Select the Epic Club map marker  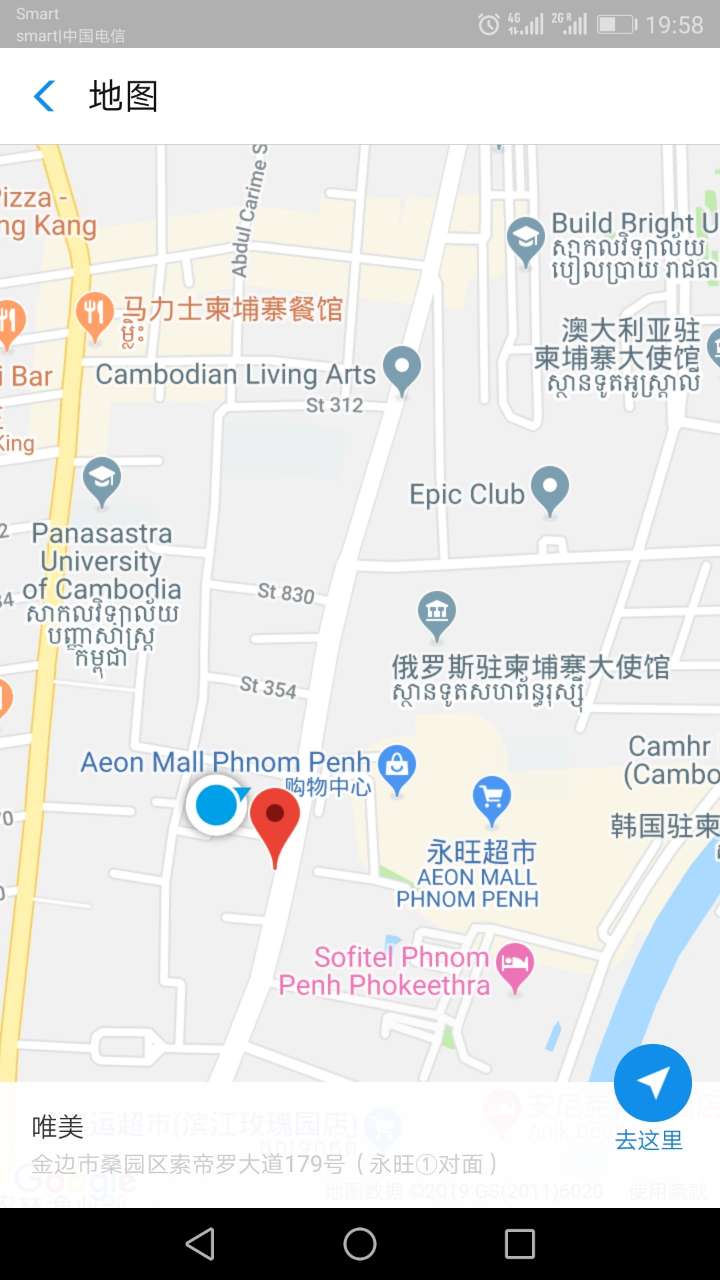coord(549,490)
